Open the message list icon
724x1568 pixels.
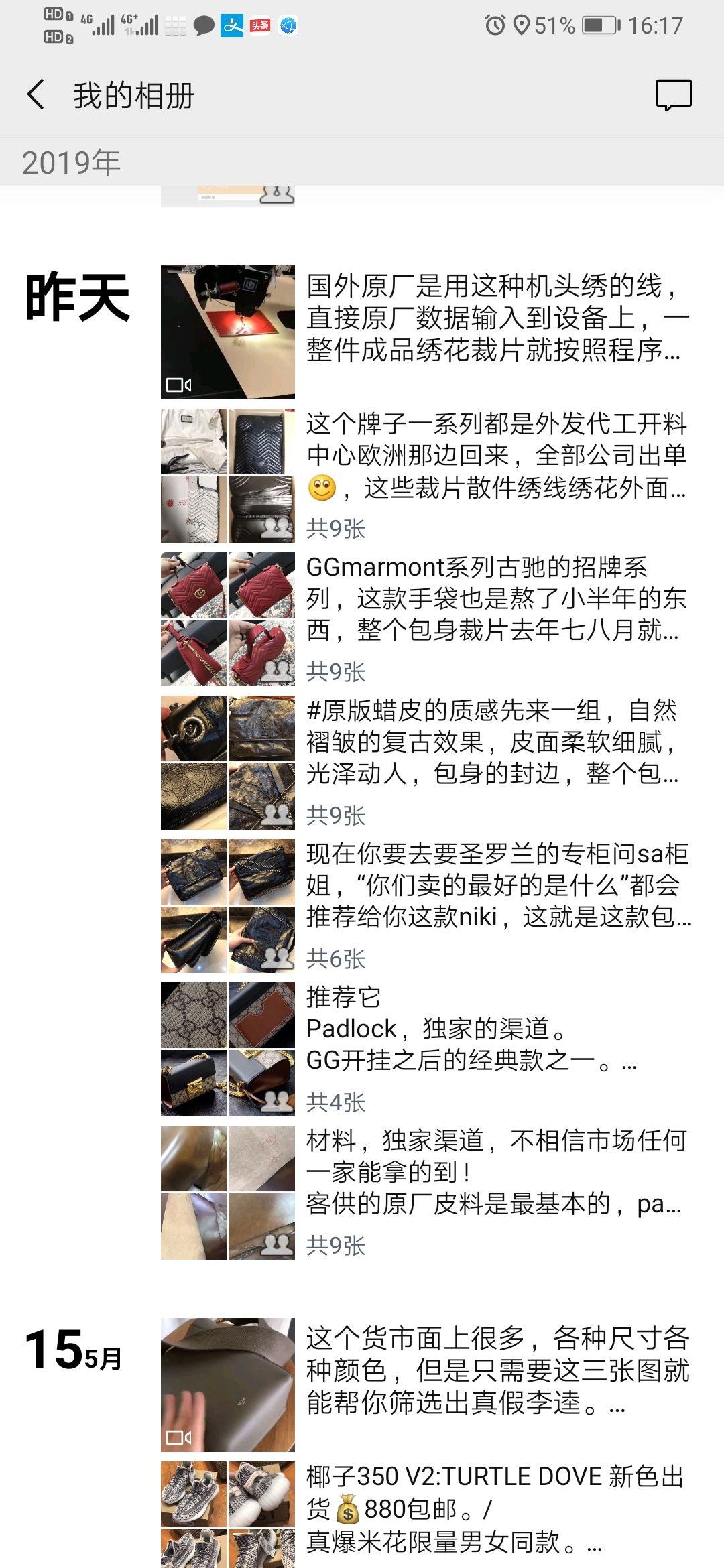673,95
